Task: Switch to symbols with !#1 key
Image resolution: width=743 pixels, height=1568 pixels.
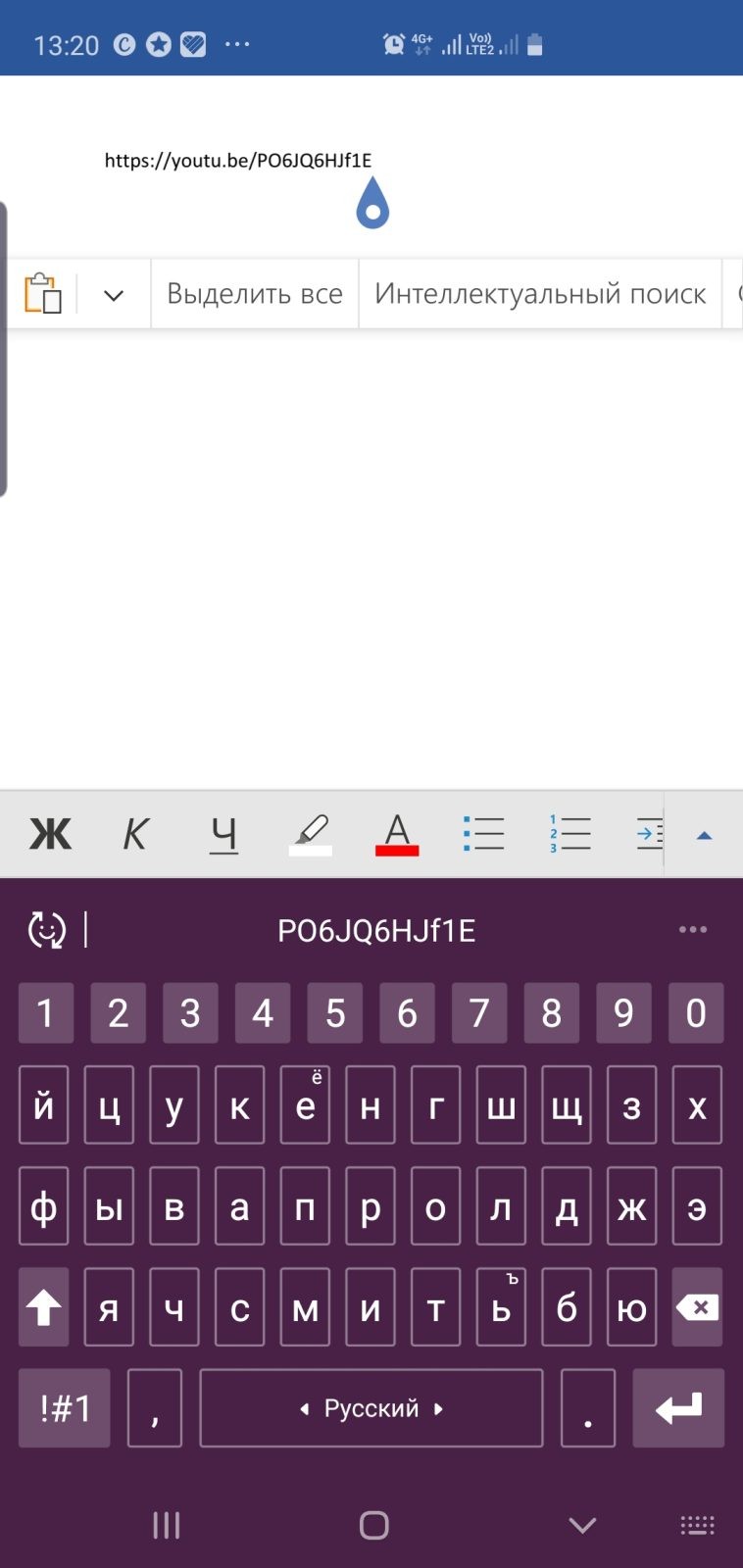Action: 65,1408
